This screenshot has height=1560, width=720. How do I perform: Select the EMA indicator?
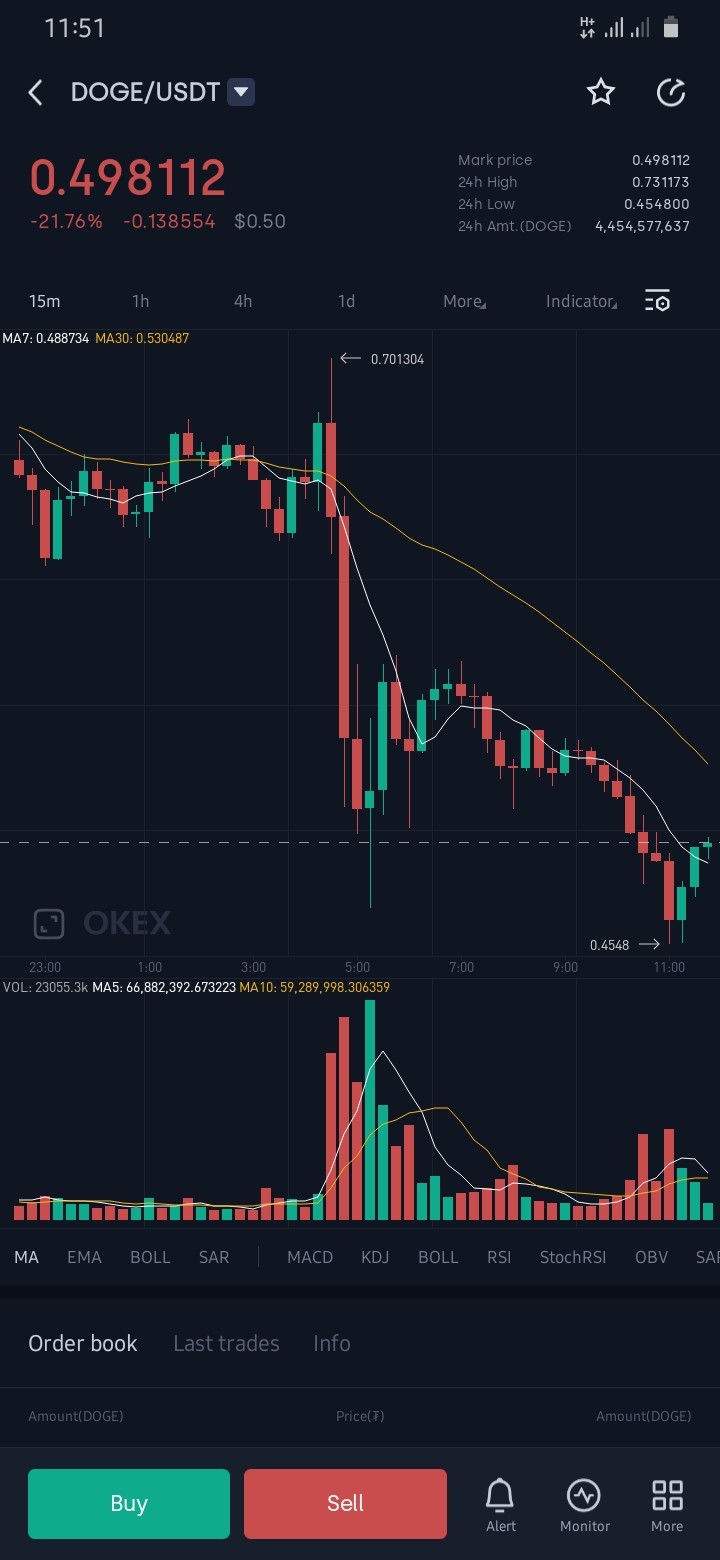84,1257
